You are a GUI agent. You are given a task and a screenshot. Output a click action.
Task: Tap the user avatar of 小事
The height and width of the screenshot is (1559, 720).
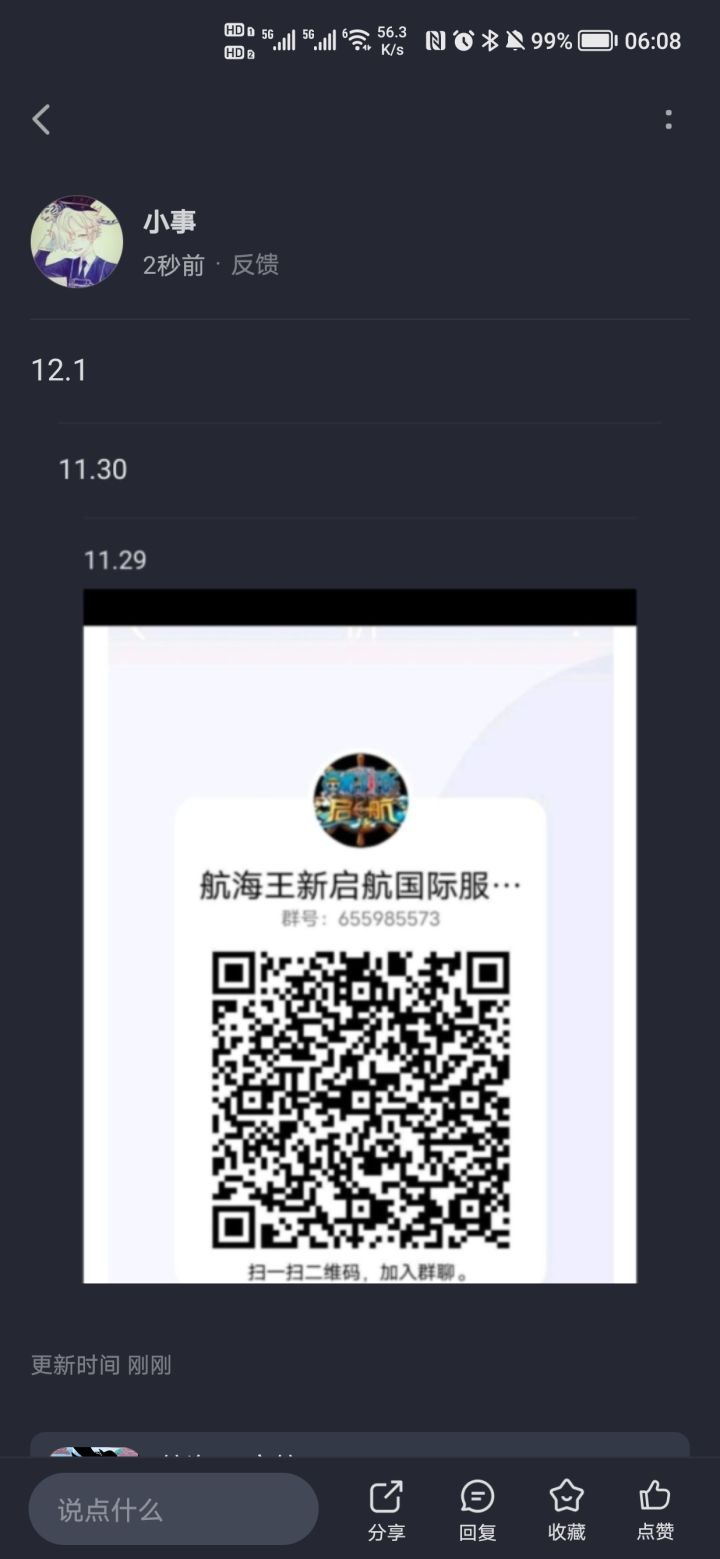pos(77,242)
